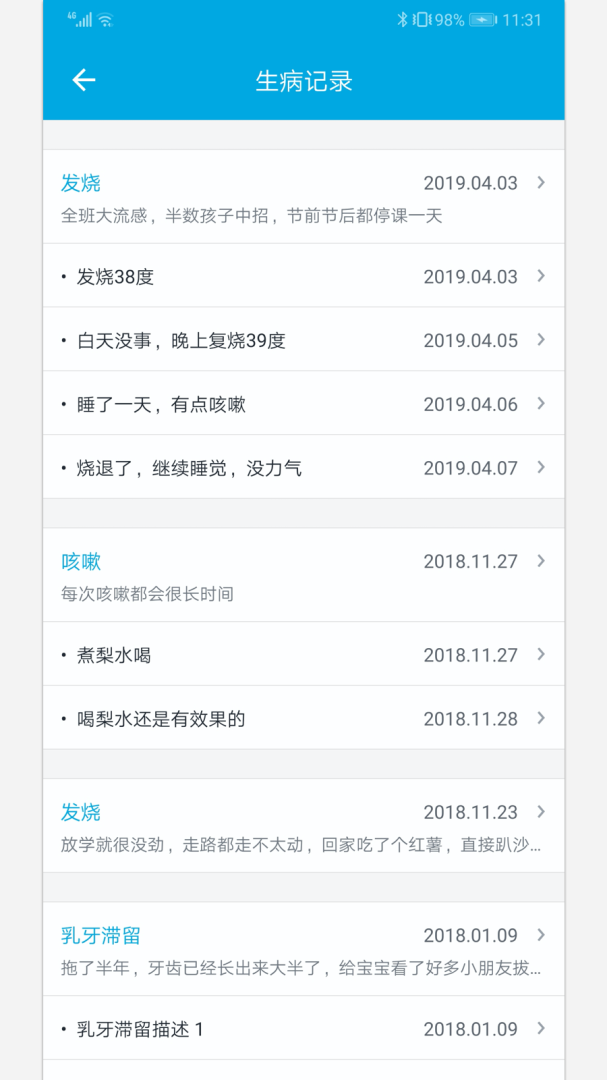This screenshot has height=1080, width=607.
Task: View the 煮梨水喝 entry
Action: click(303, 655)
